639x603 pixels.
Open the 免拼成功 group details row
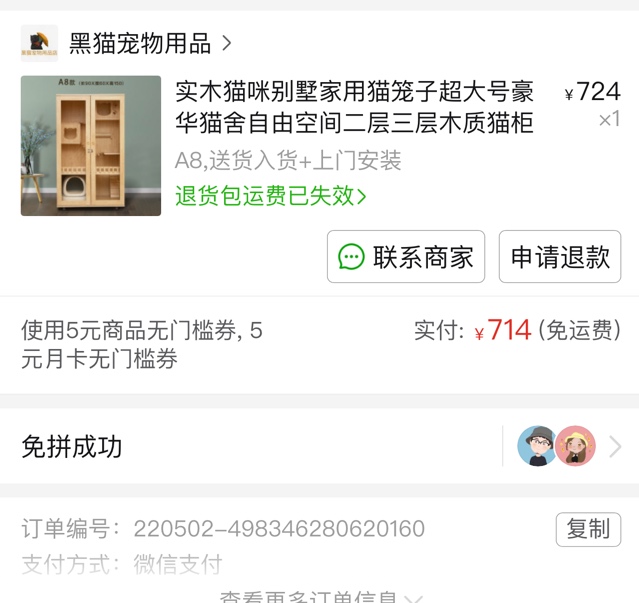coord(319,446)
